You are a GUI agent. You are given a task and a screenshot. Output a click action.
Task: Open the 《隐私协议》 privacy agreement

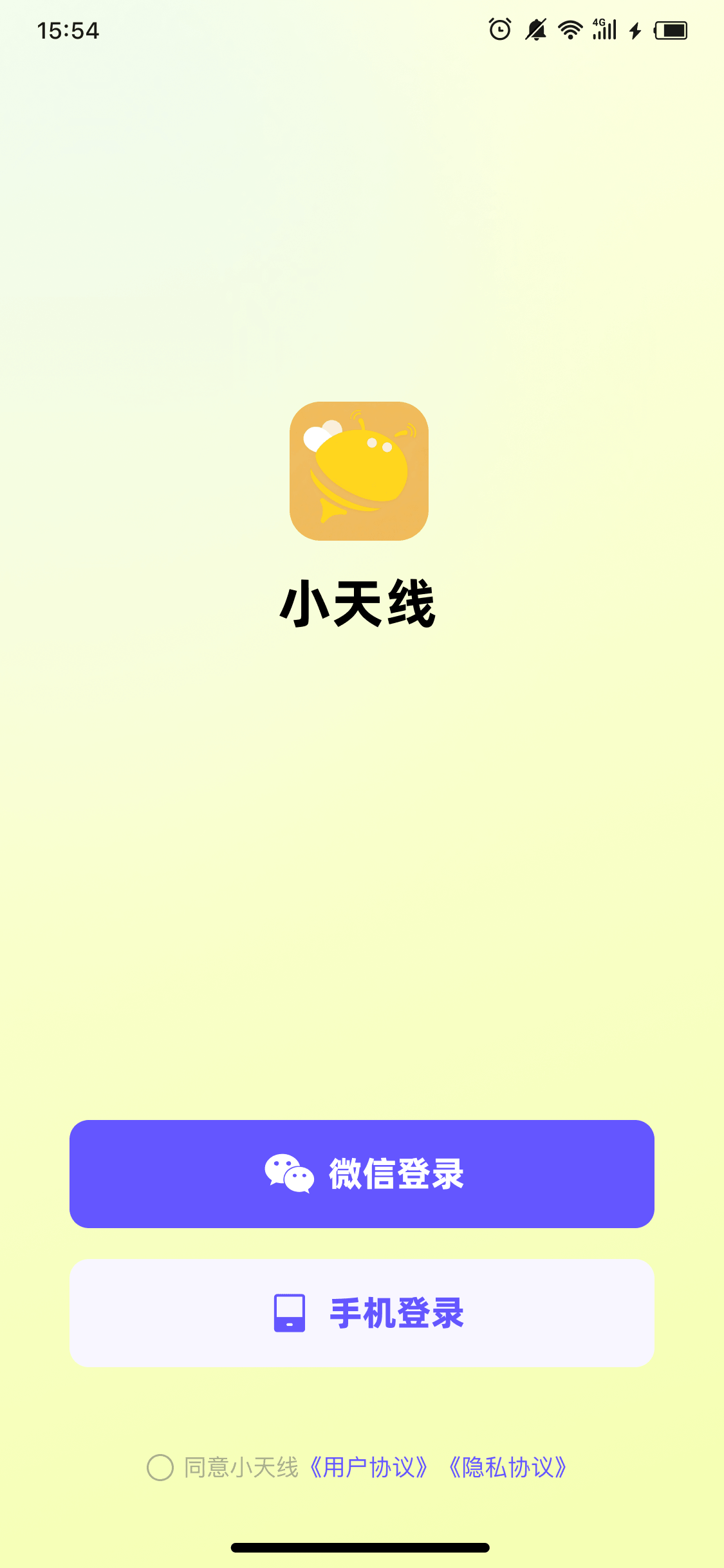tap(507, 1468)
